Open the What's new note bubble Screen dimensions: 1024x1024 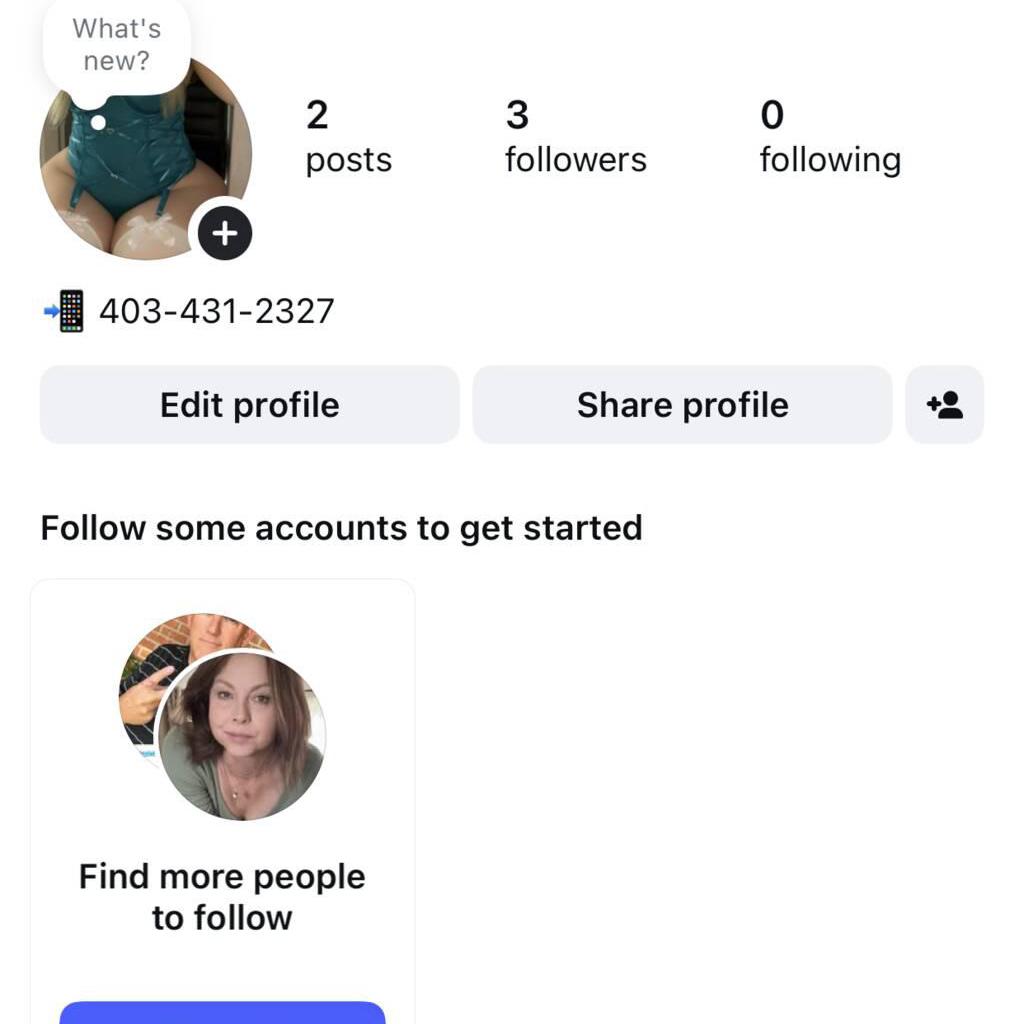click(x=117, y=45)
